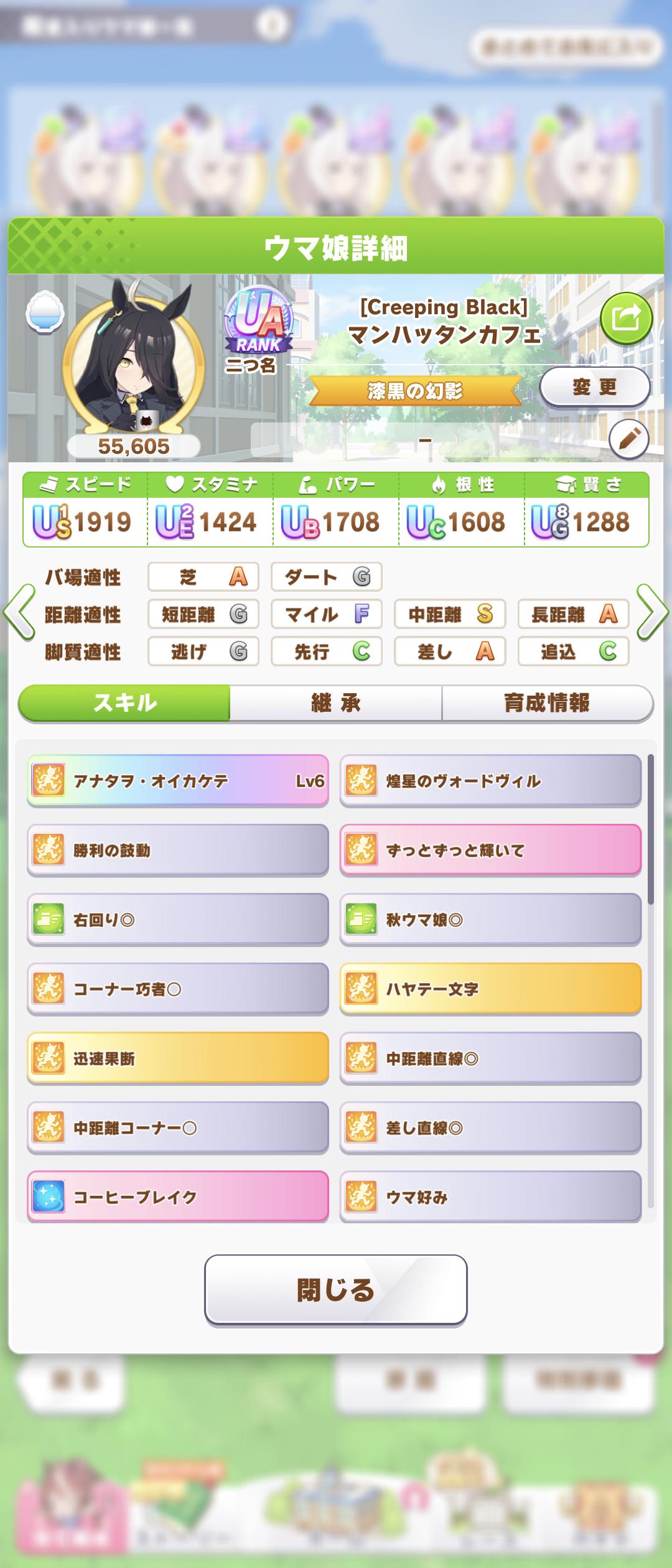Viewport: 672px width, 1568px height.
Task: Open the 勝利の鼓動 skill
Action: [x=178, y=851]
